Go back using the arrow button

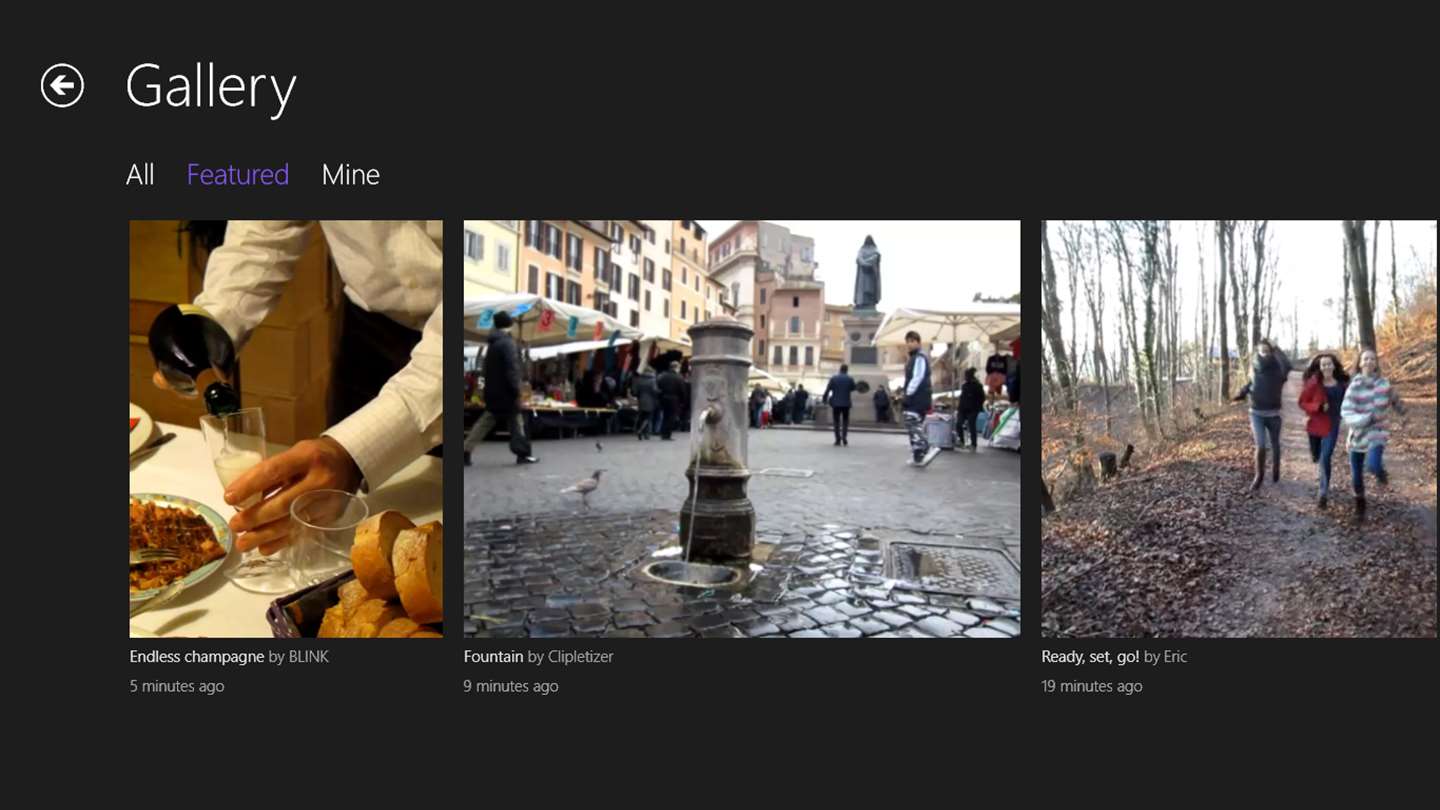point(62,86)
